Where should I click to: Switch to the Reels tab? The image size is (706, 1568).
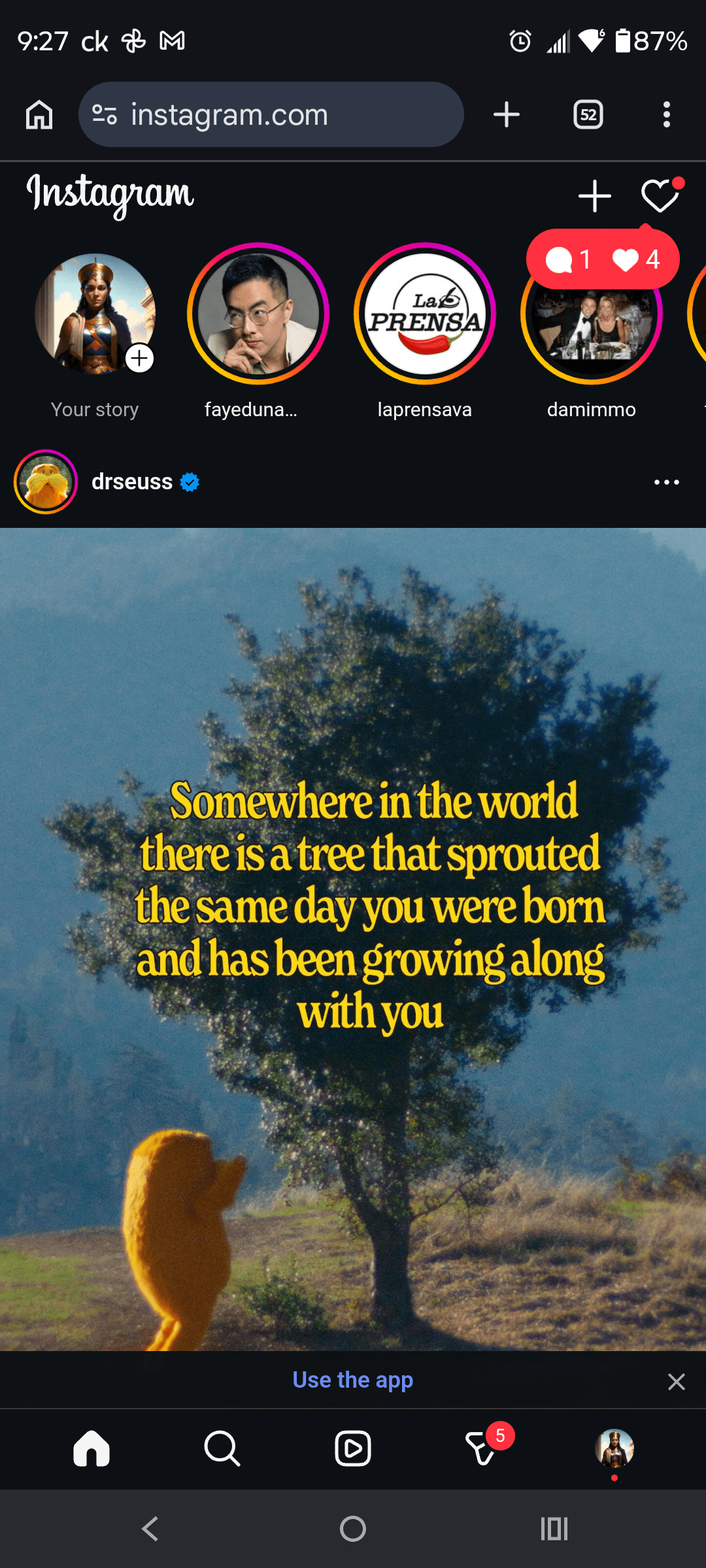(353, 1448)
